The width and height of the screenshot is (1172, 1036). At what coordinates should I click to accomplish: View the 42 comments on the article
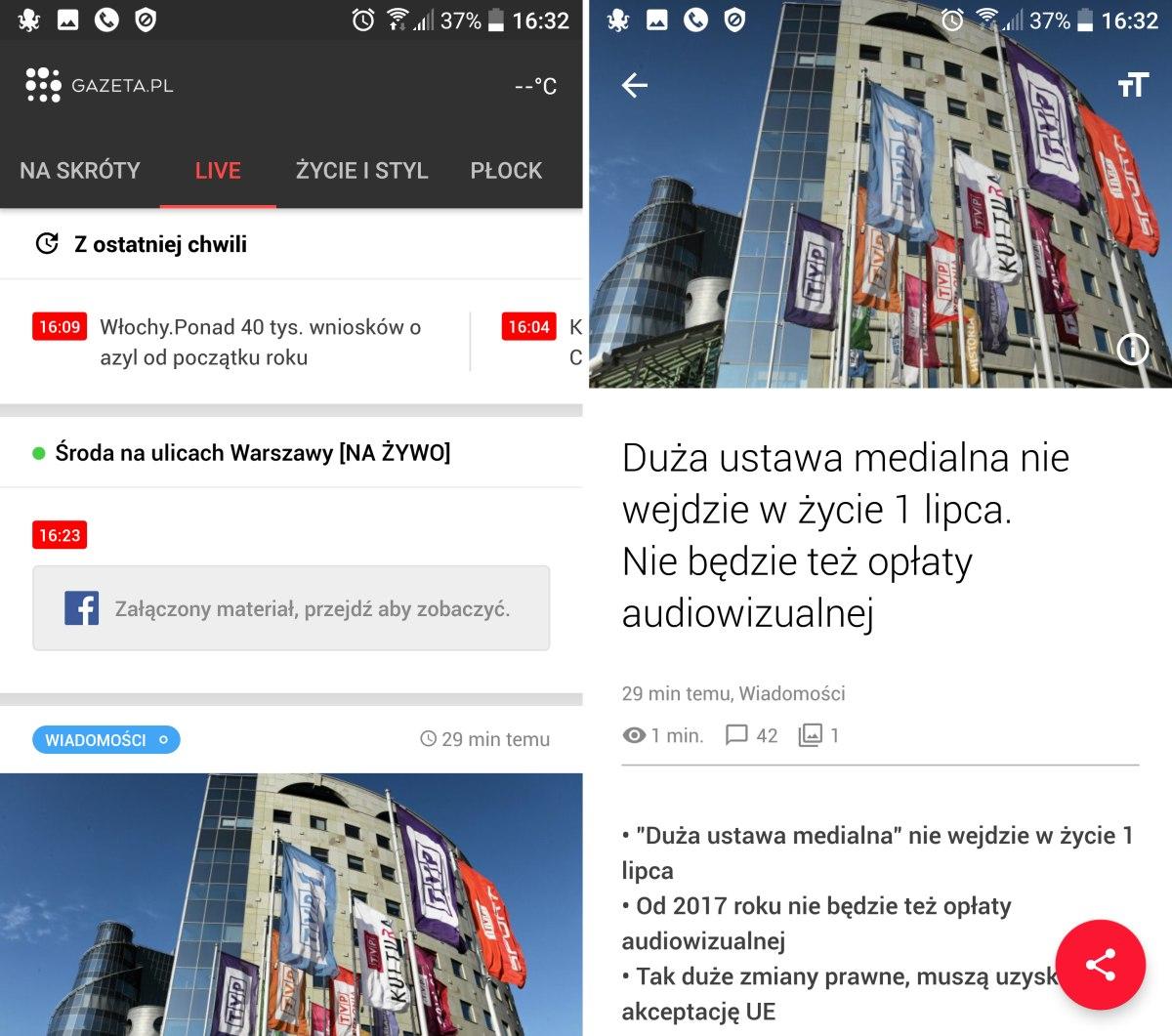tap(752, 735)
